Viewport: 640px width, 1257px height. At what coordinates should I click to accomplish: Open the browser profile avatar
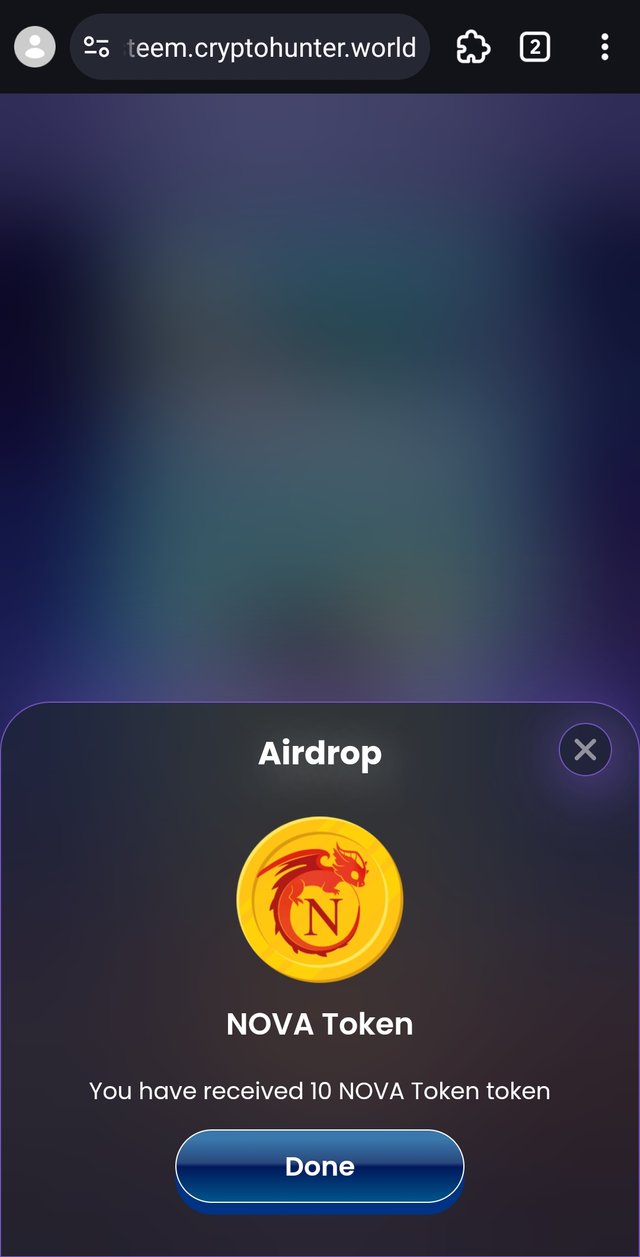point(35,47)
